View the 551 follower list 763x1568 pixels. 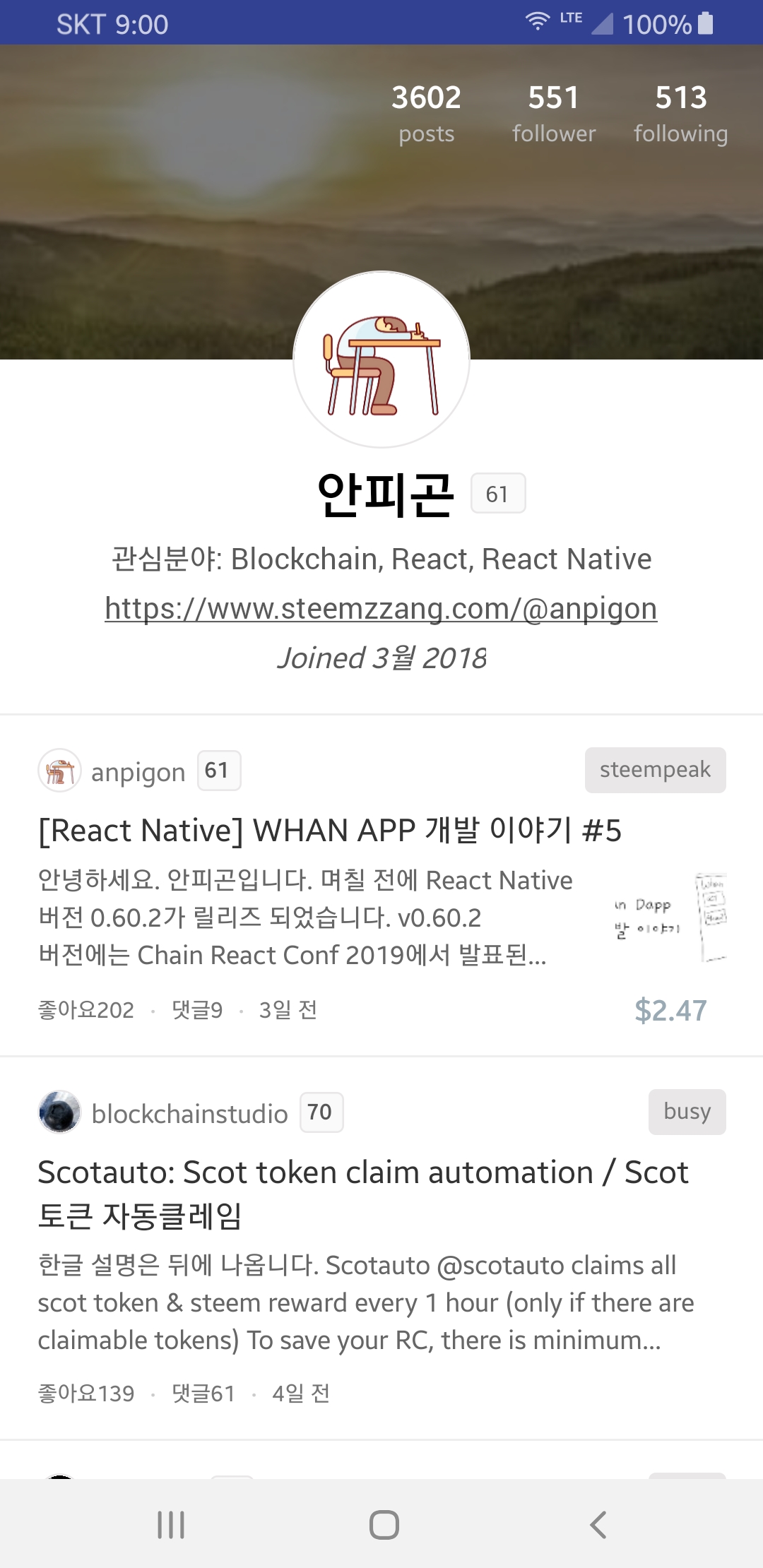tap(553, 113)
